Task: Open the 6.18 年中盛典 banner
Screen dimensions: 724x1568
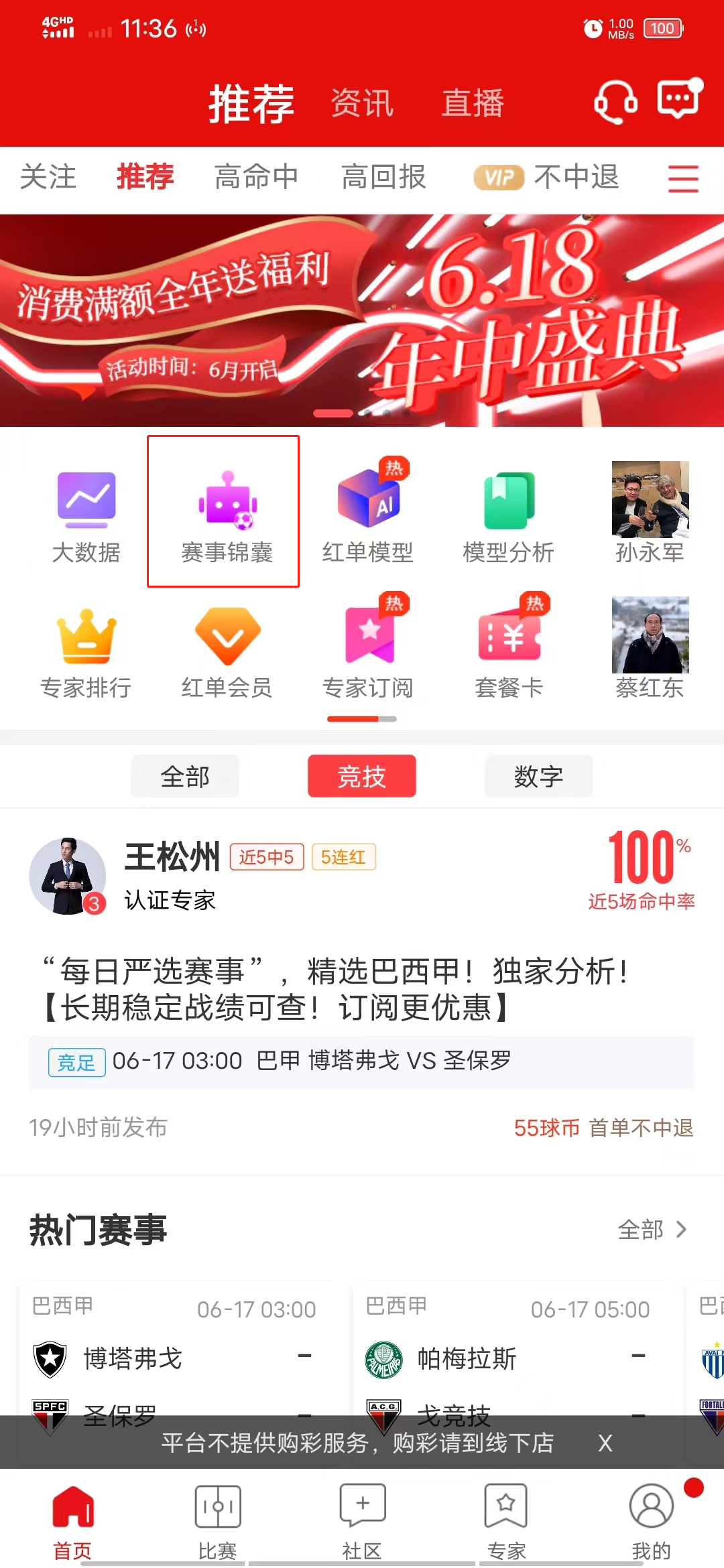Action: (362, 320)
